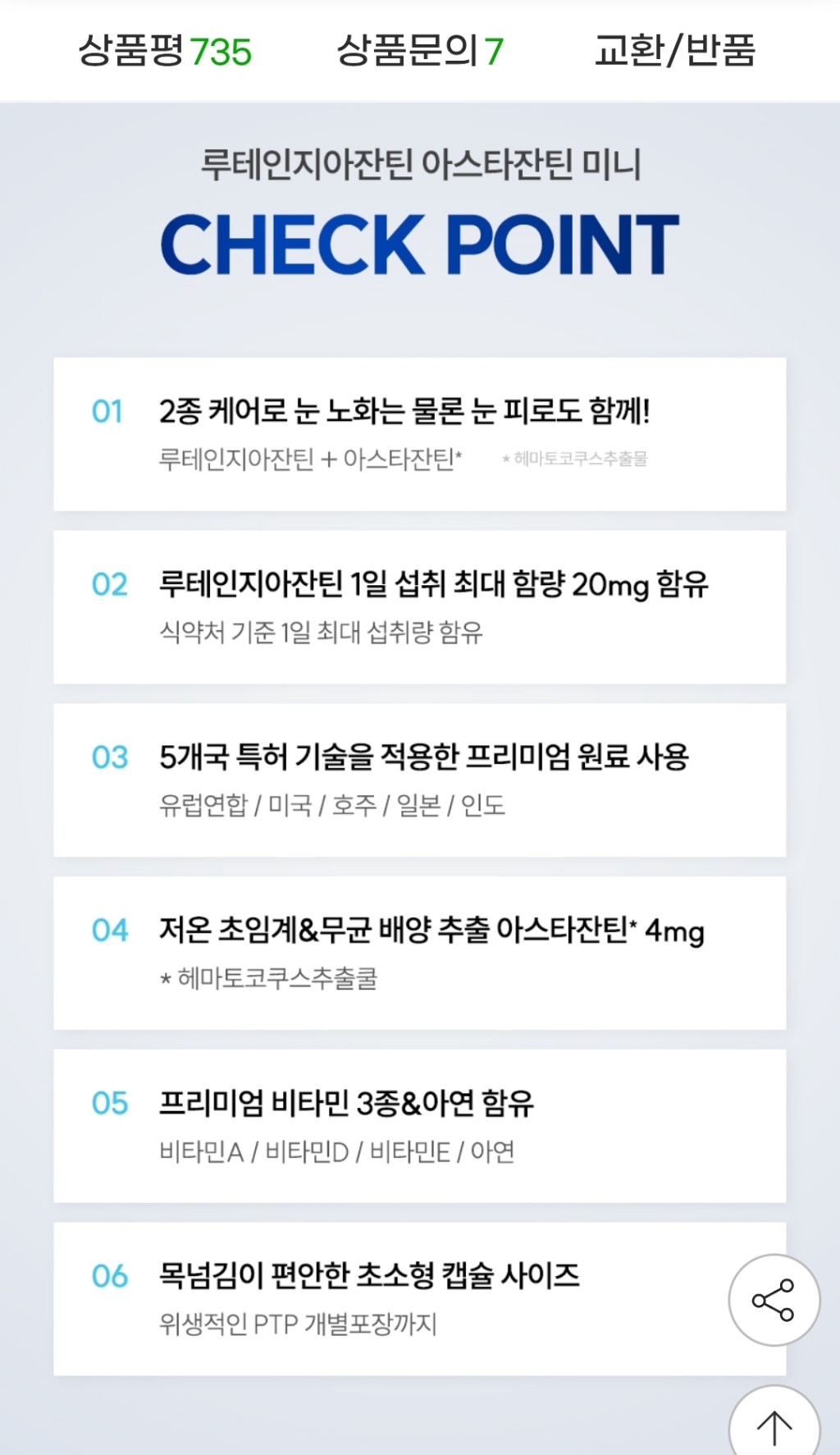Share this product page

(x=774, y=1300)
